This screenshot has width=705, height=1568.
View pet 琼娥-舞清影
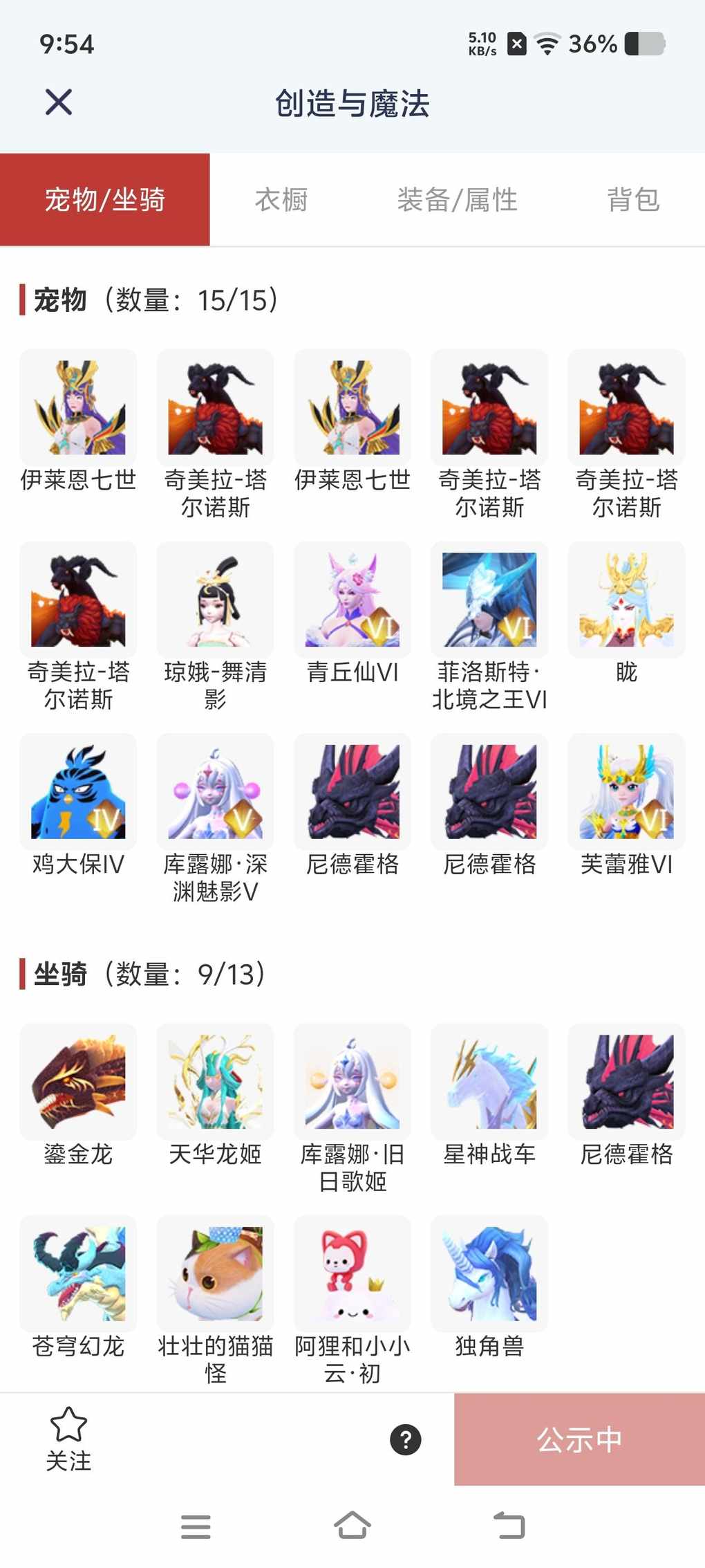tap(215, 600)
